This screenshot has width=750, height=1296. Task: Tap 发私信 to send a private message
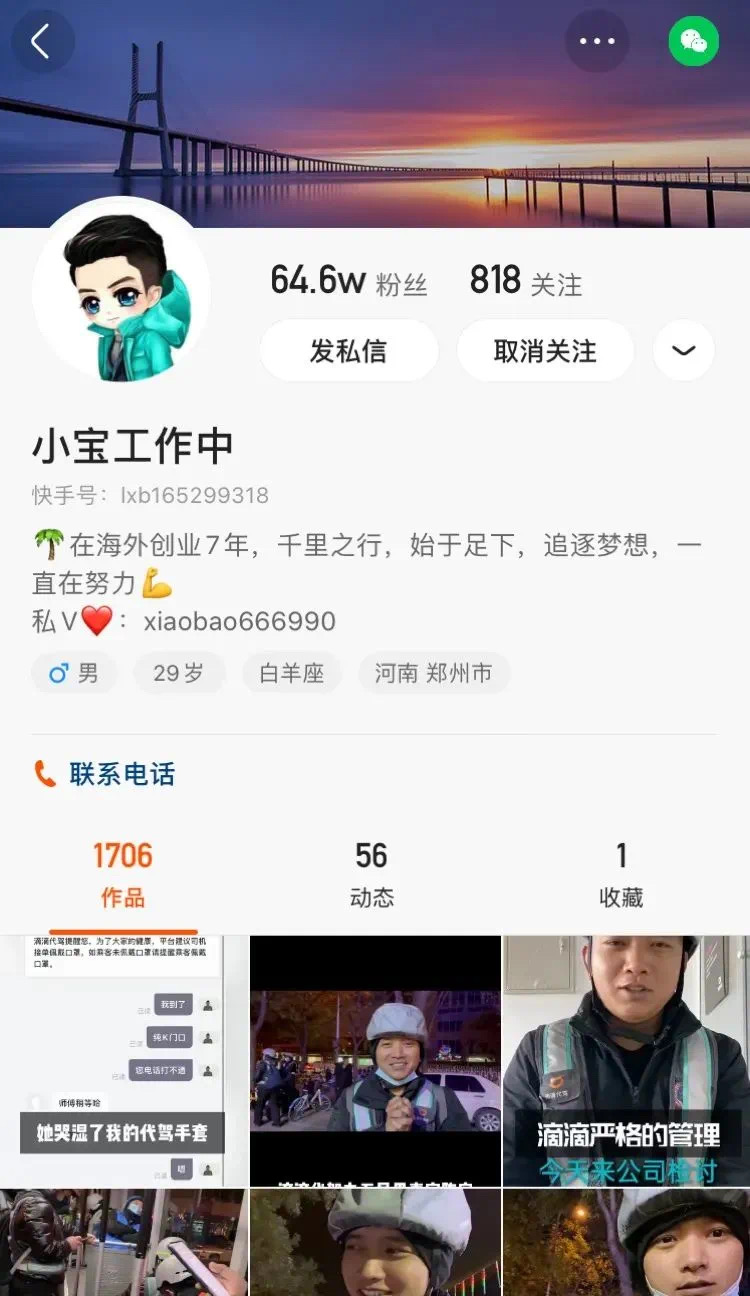click(x=348, y=351)
